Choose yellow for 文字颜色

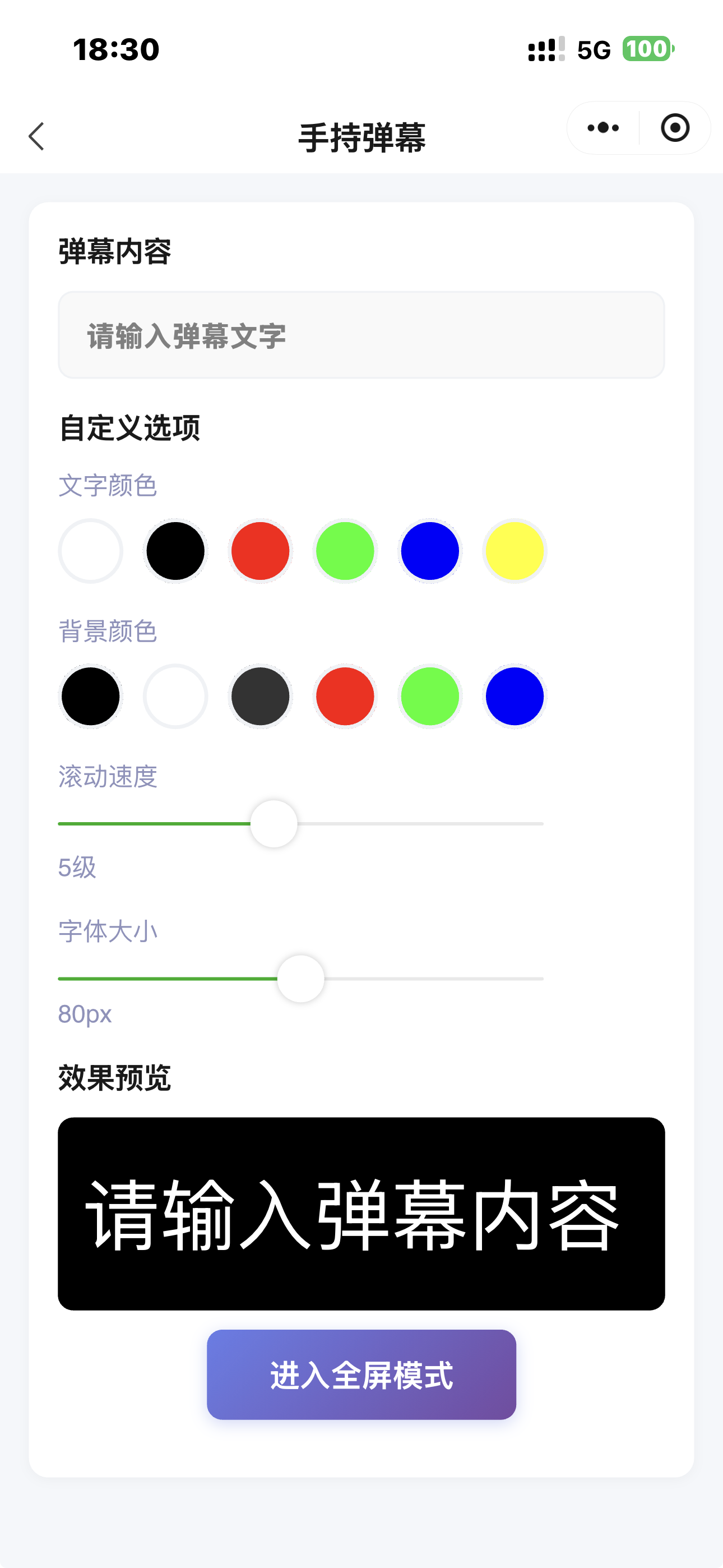[515, 551]
